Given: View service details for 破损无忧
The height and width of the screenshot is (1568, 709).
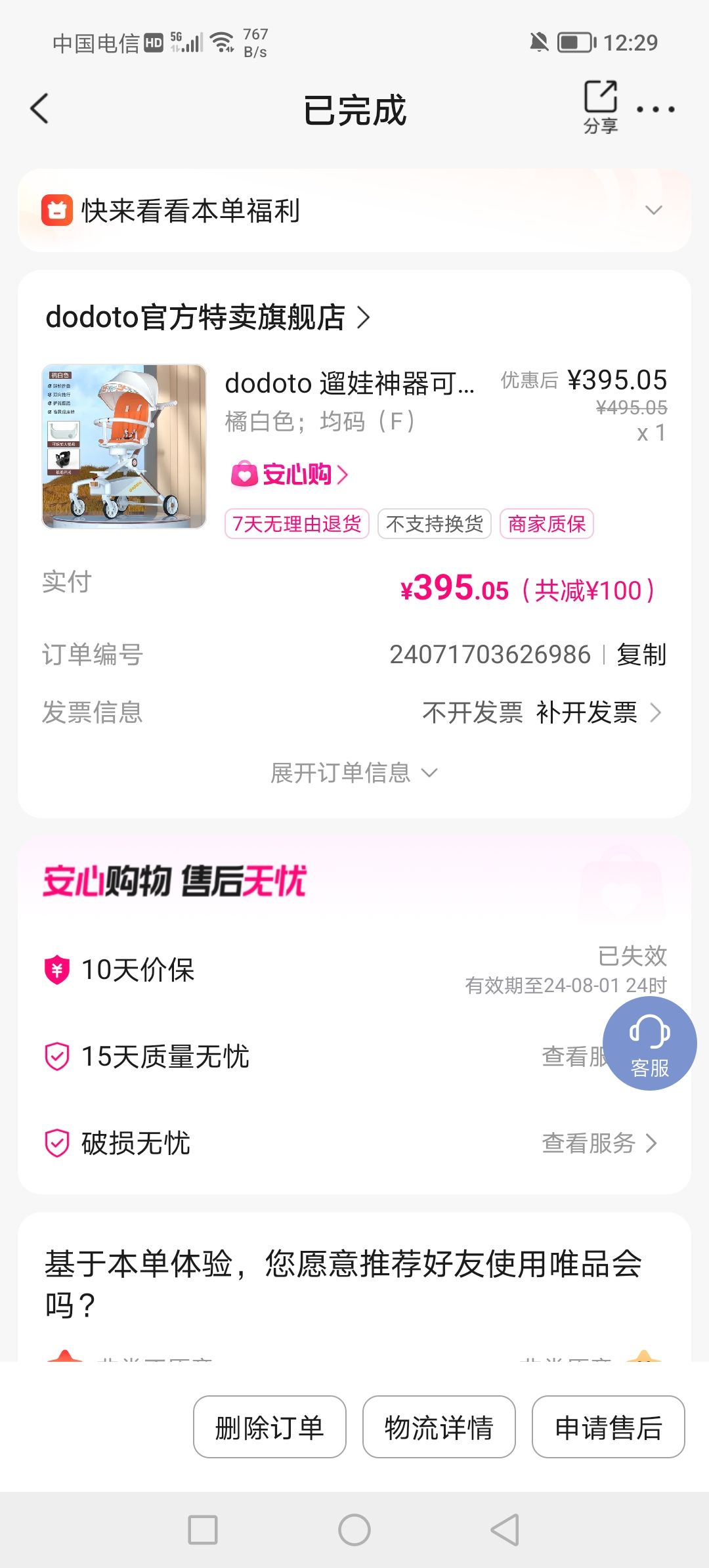Looking at the screenshot, I should pyautogui.click(x=599, y=1143).
